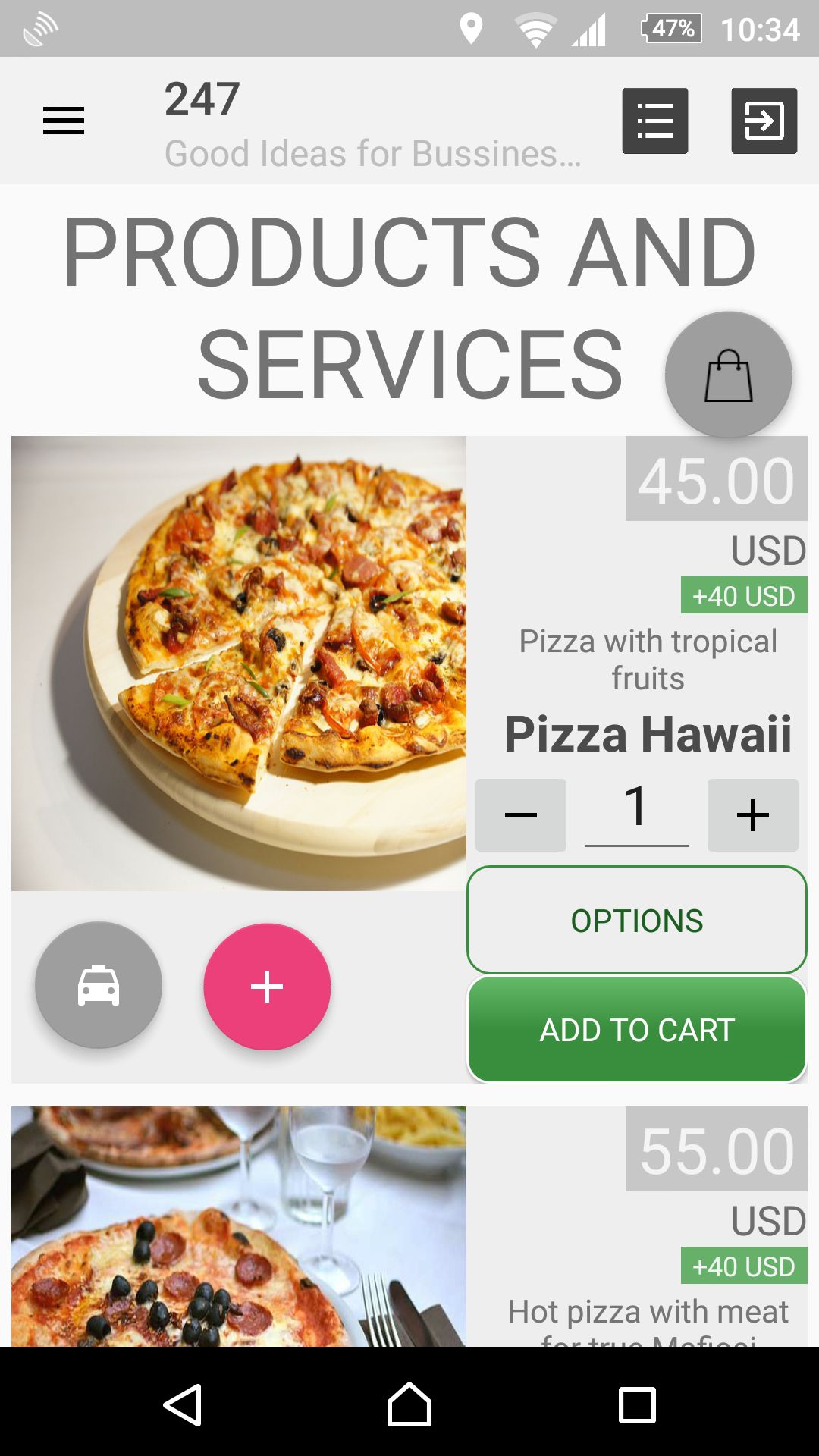This screenshot has width=819, height=1456.
Task: Open the Pizza Hawaii product photo
Action: [239, 663]
